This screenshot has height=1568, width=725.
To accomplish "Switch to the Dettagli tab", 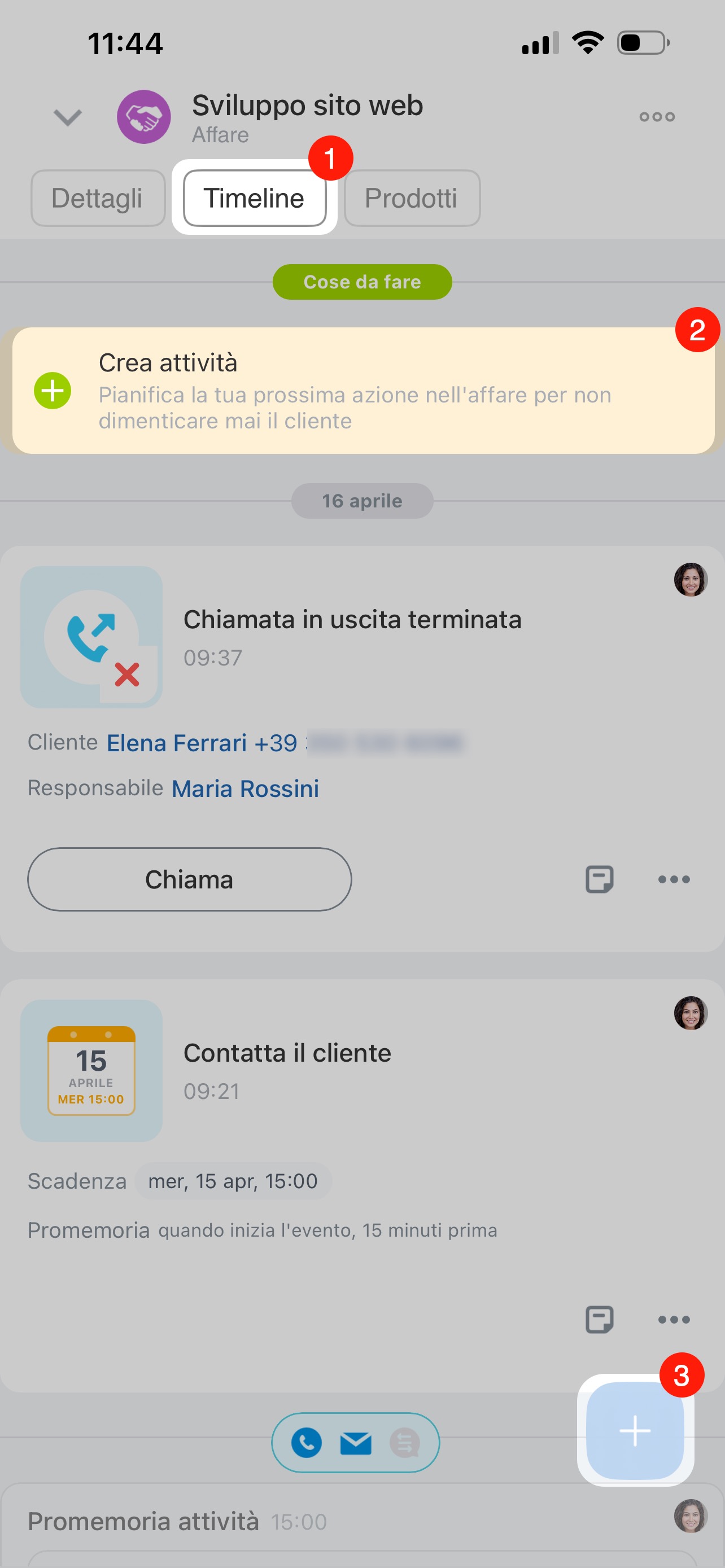I will pos(97,199).
